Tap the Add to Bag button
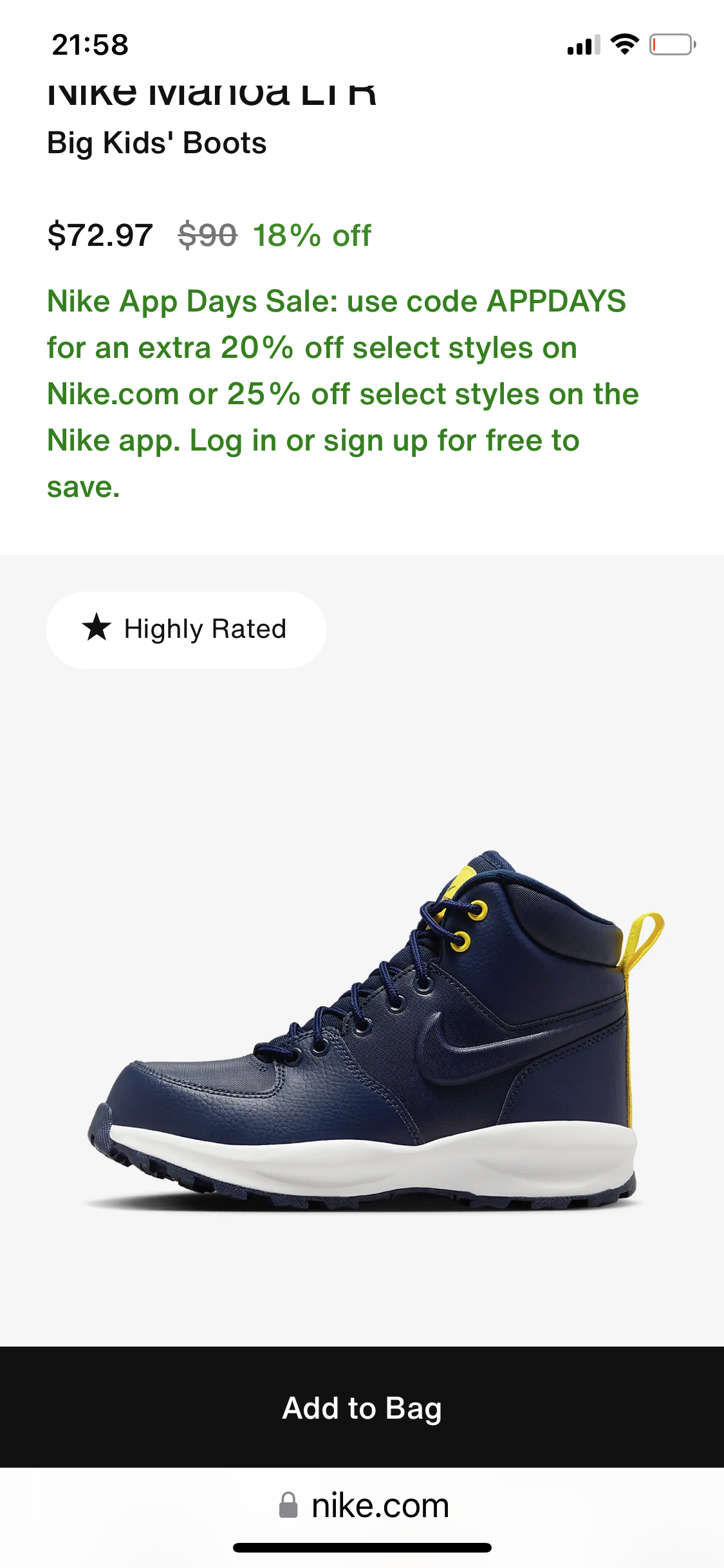The width and height of the screenshot is (724, 1568). pos(362,1407)
